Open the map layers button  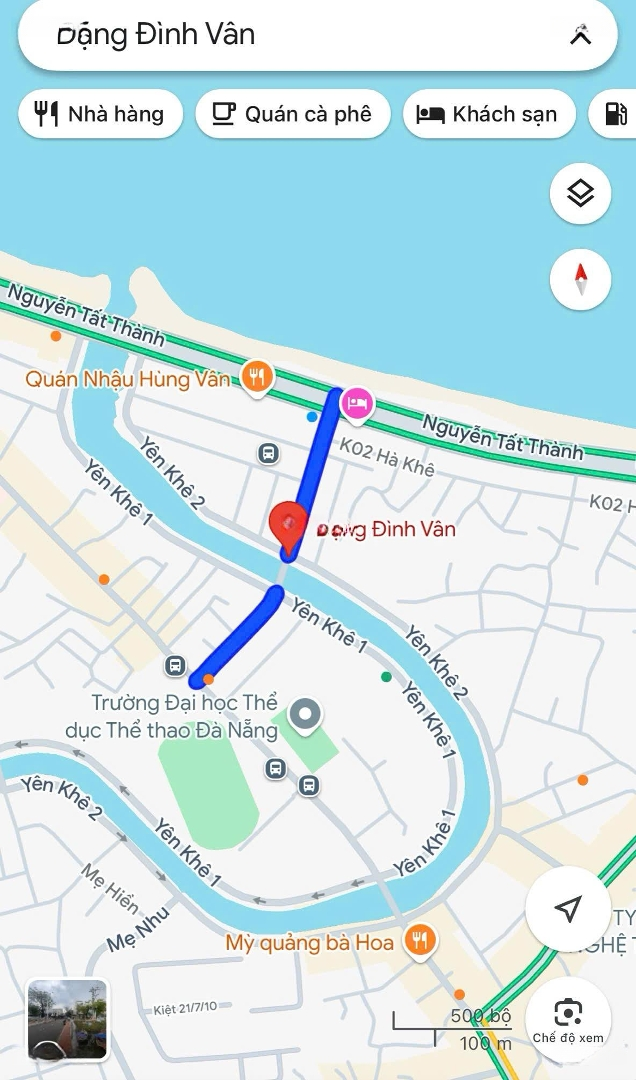click(580, 194)
